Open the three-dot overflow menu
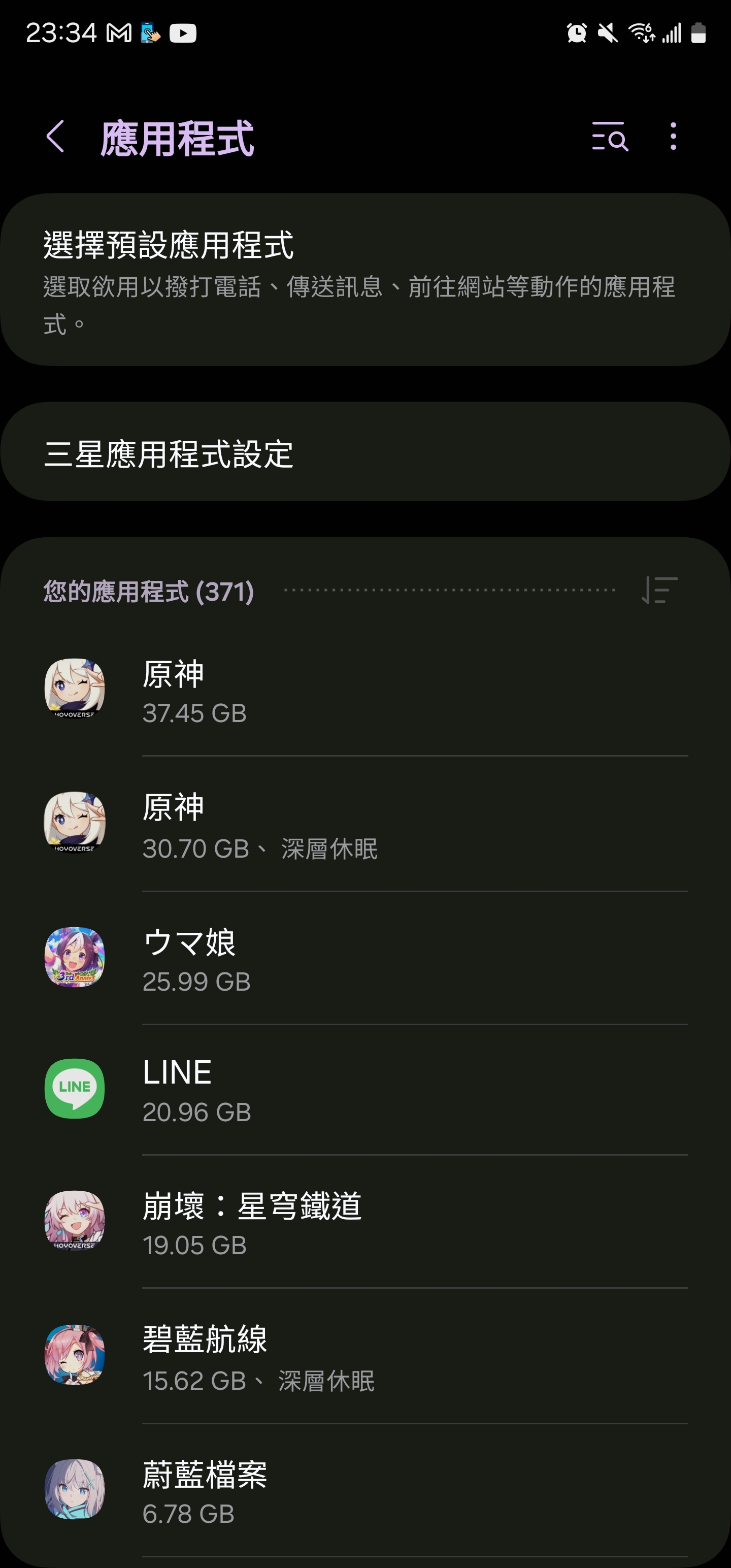This screenshot has height=1568, width=731. [673, 137]
